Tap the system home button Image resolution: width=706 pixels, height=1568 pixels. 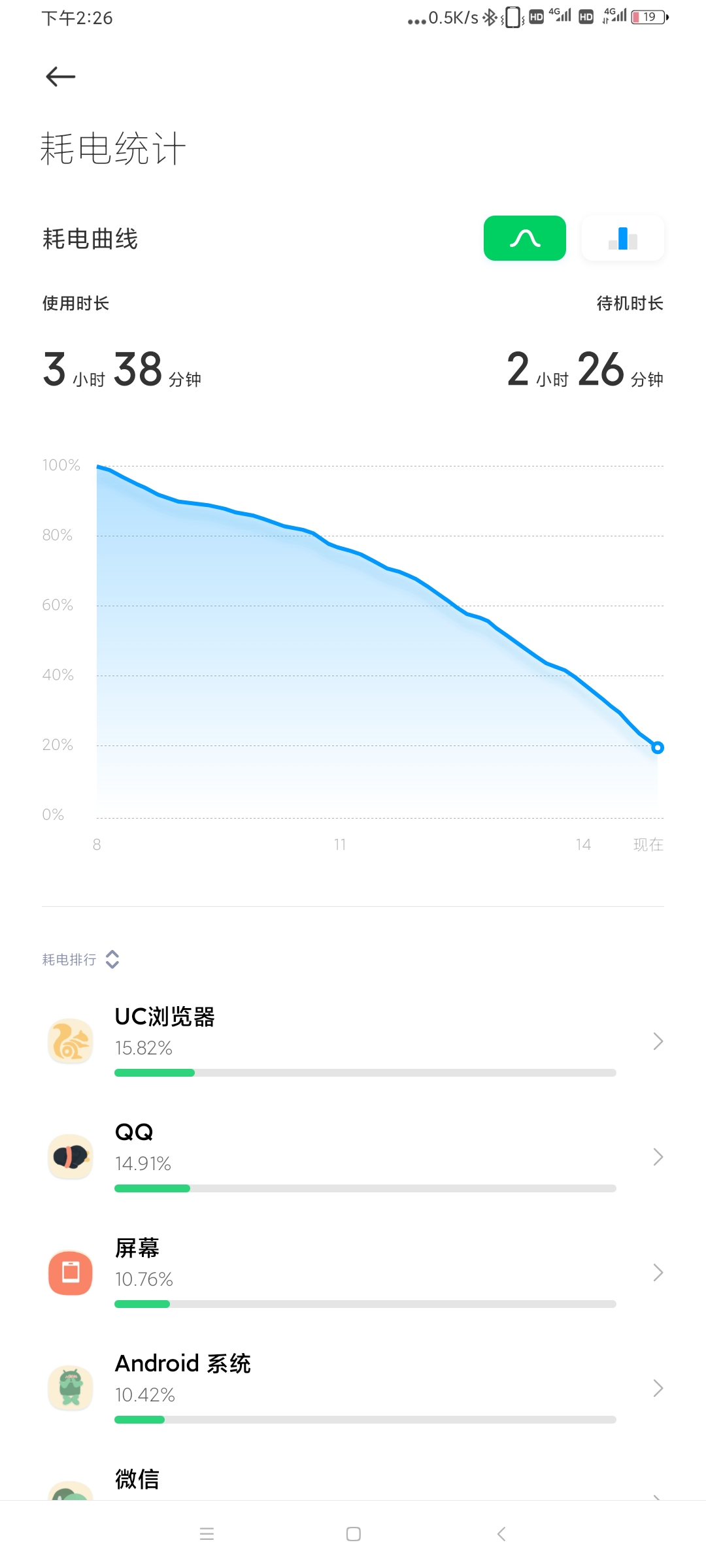pyautogui.click(x=354, y=1534)
